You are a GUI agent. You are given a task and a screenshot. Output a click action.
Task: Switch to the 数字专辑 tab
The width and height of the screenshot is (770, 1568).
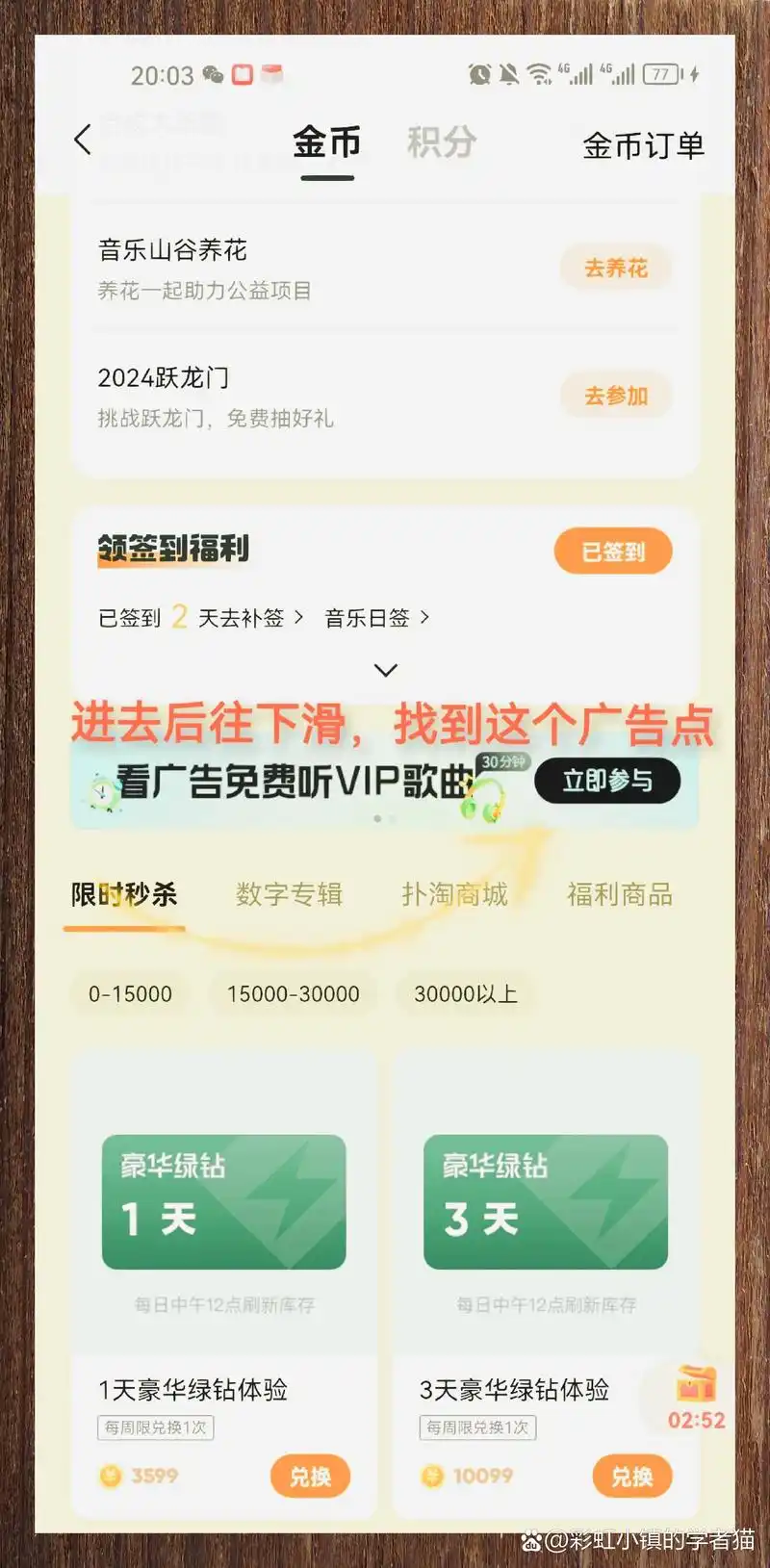tap(289, 894)
